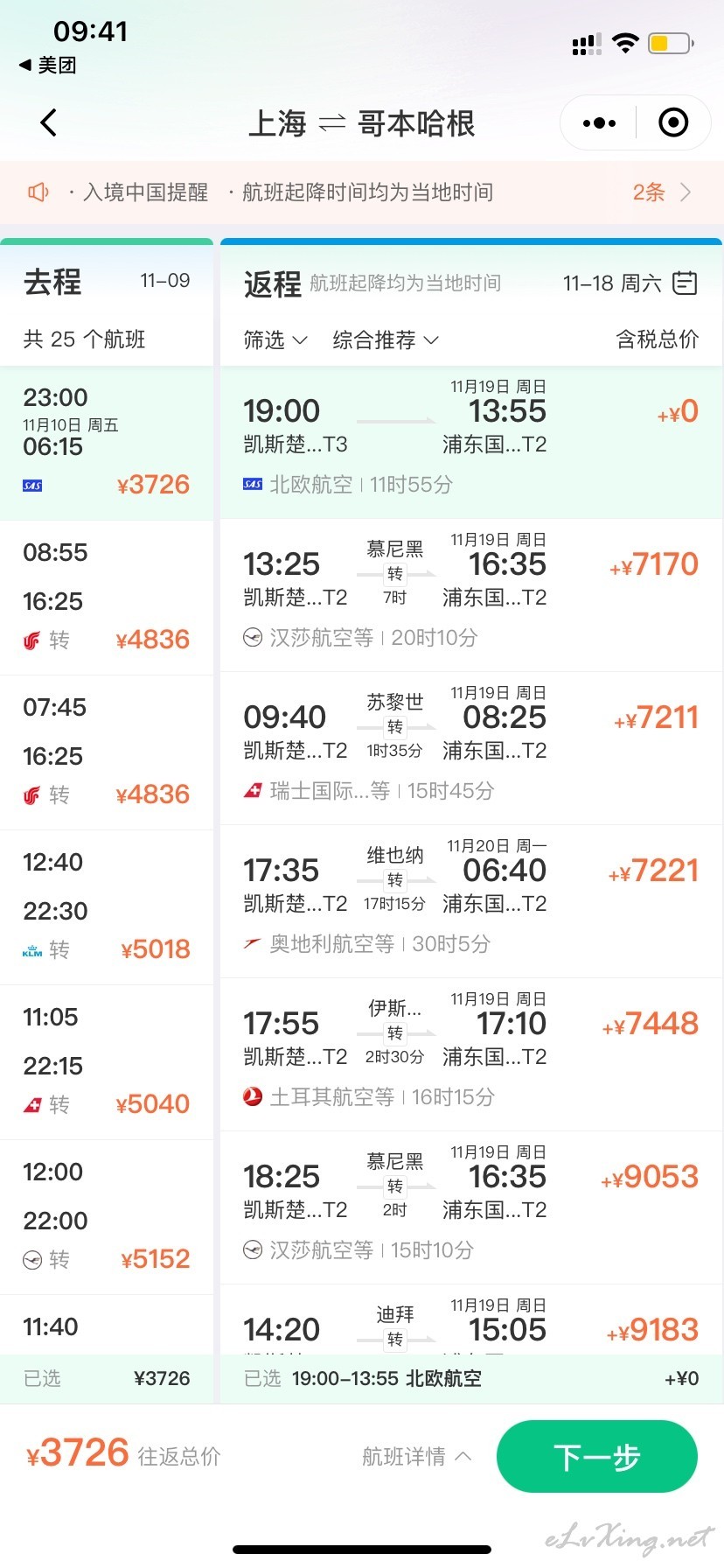Choose the 17:55 土耳其航空 return flight
724x1568 pixels.
[x=471, y=1055]
